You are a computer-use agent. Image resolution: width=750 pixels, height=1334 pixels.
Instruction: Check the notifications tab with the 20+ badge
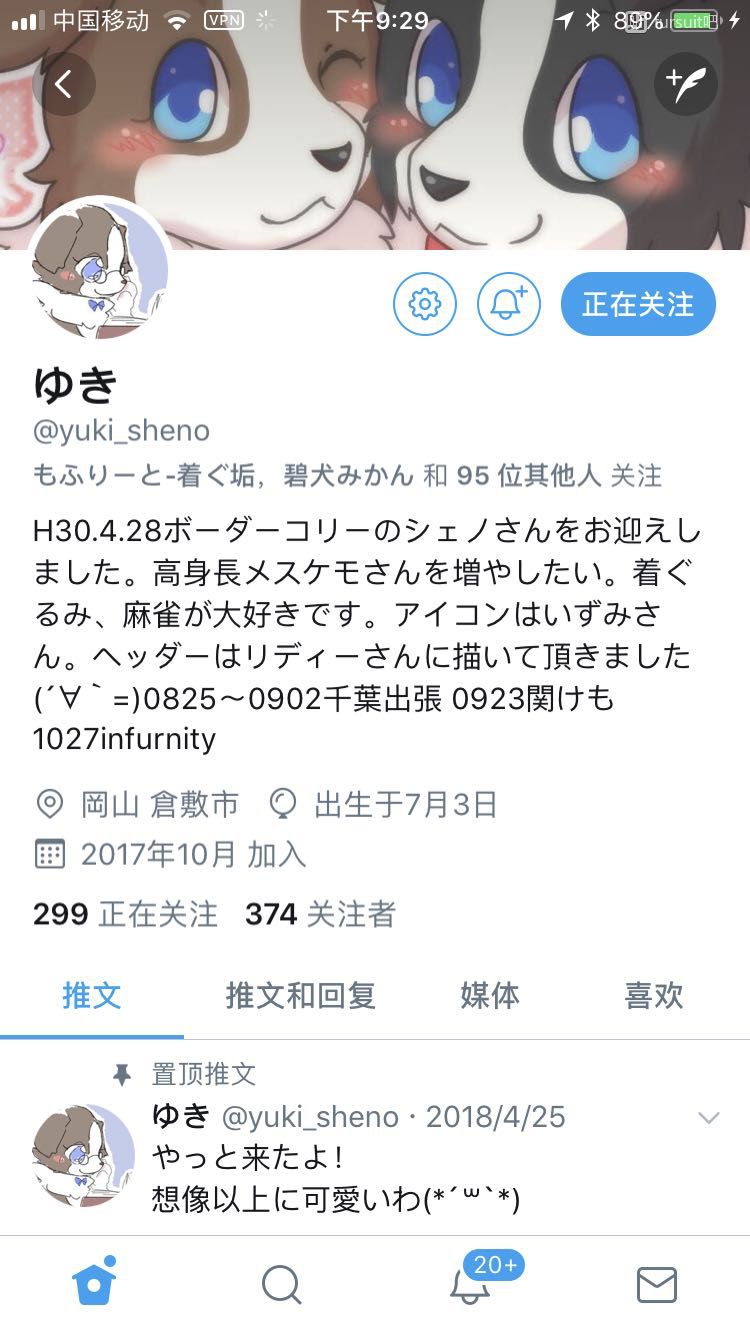(x=470, y=1284)
